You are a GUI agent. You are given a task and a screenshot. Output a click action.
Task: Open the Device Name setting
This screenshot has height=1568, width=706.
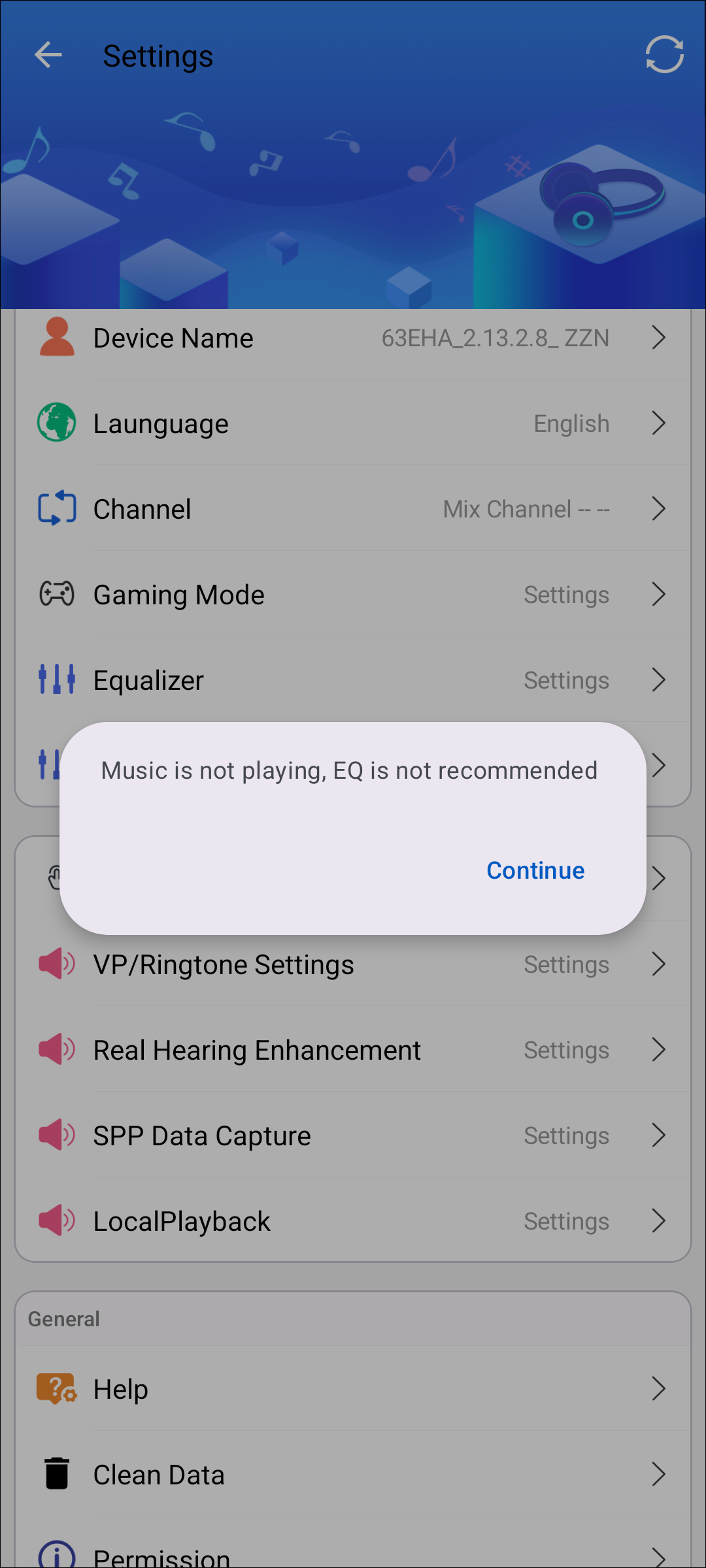pyautogui.click(x=353, y=338)
